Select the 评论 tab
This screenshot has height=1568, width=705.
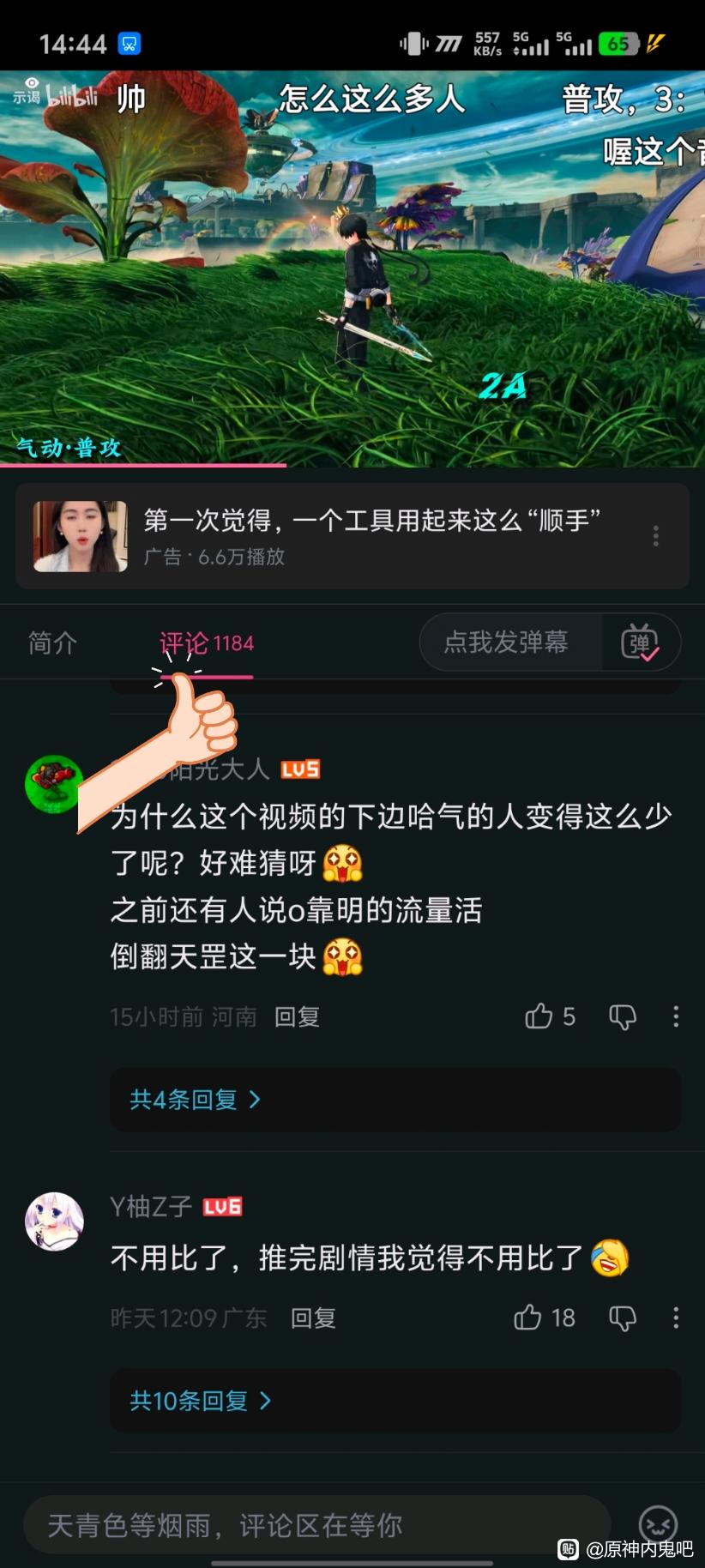tap(206, 643)
